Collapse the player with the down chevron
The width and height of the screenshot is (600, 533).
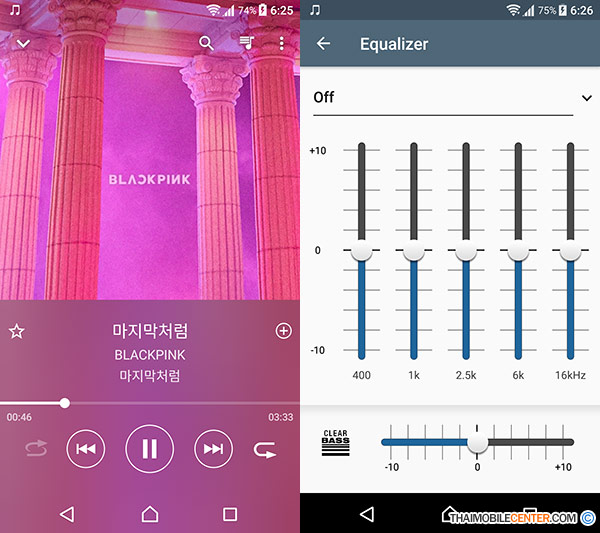23,43
